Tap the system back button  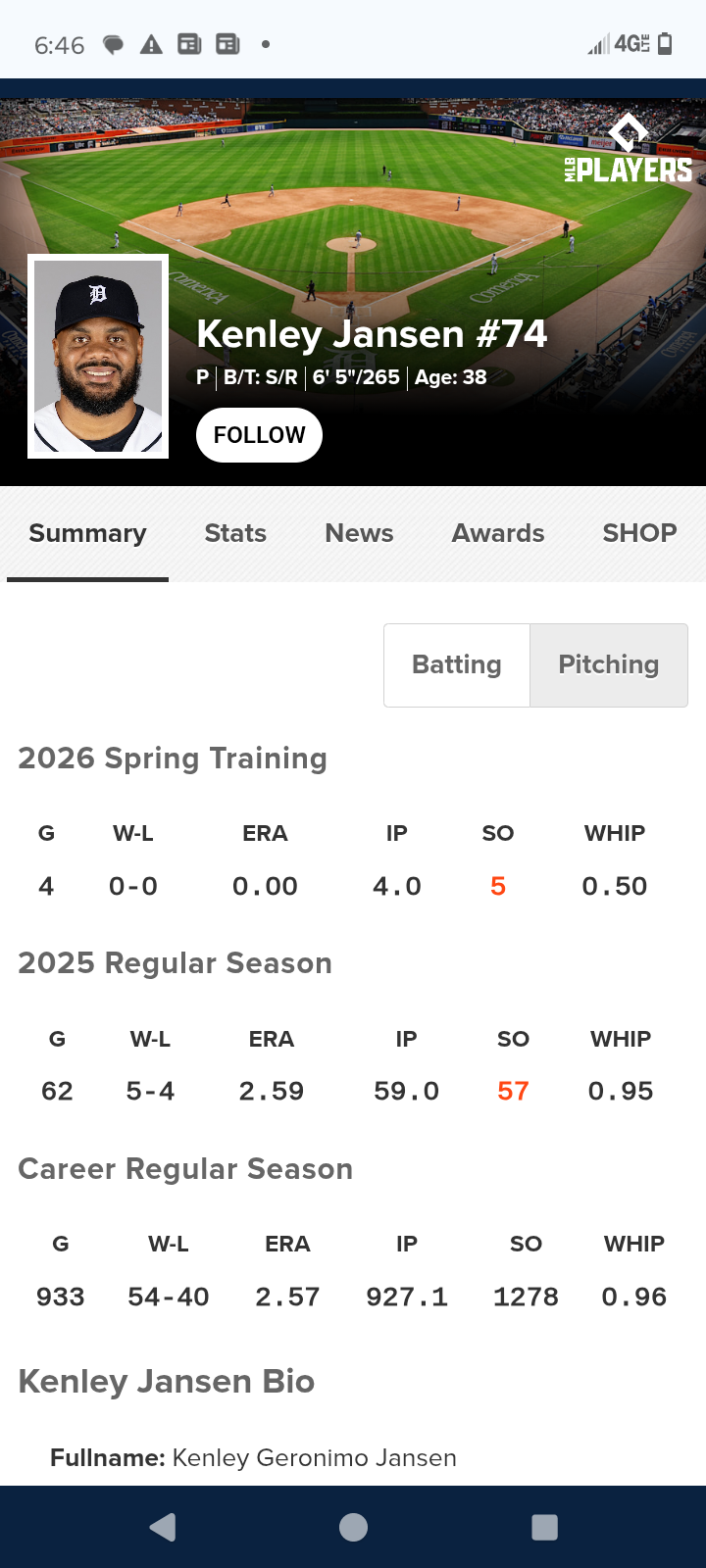[x=163, y=1527]
